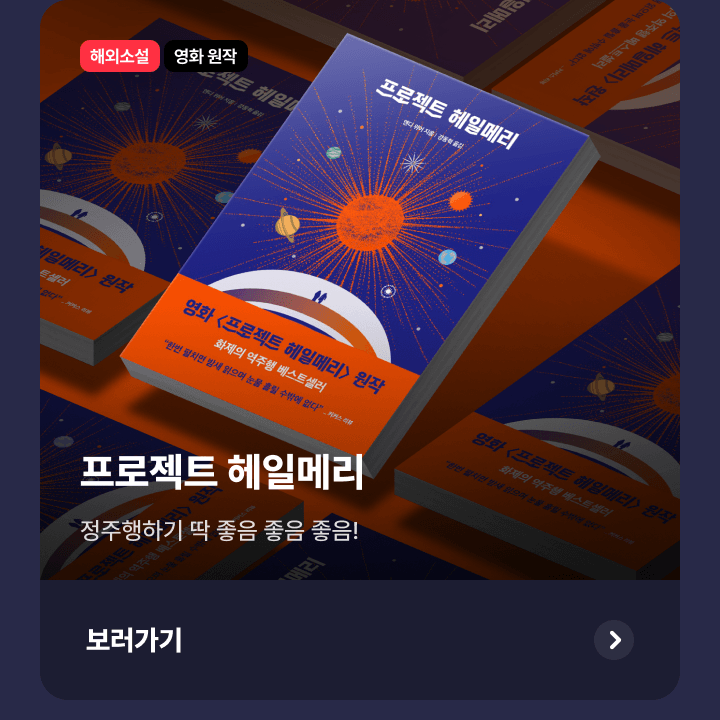Select the 해외소설 tag

[x=119, y=56]
